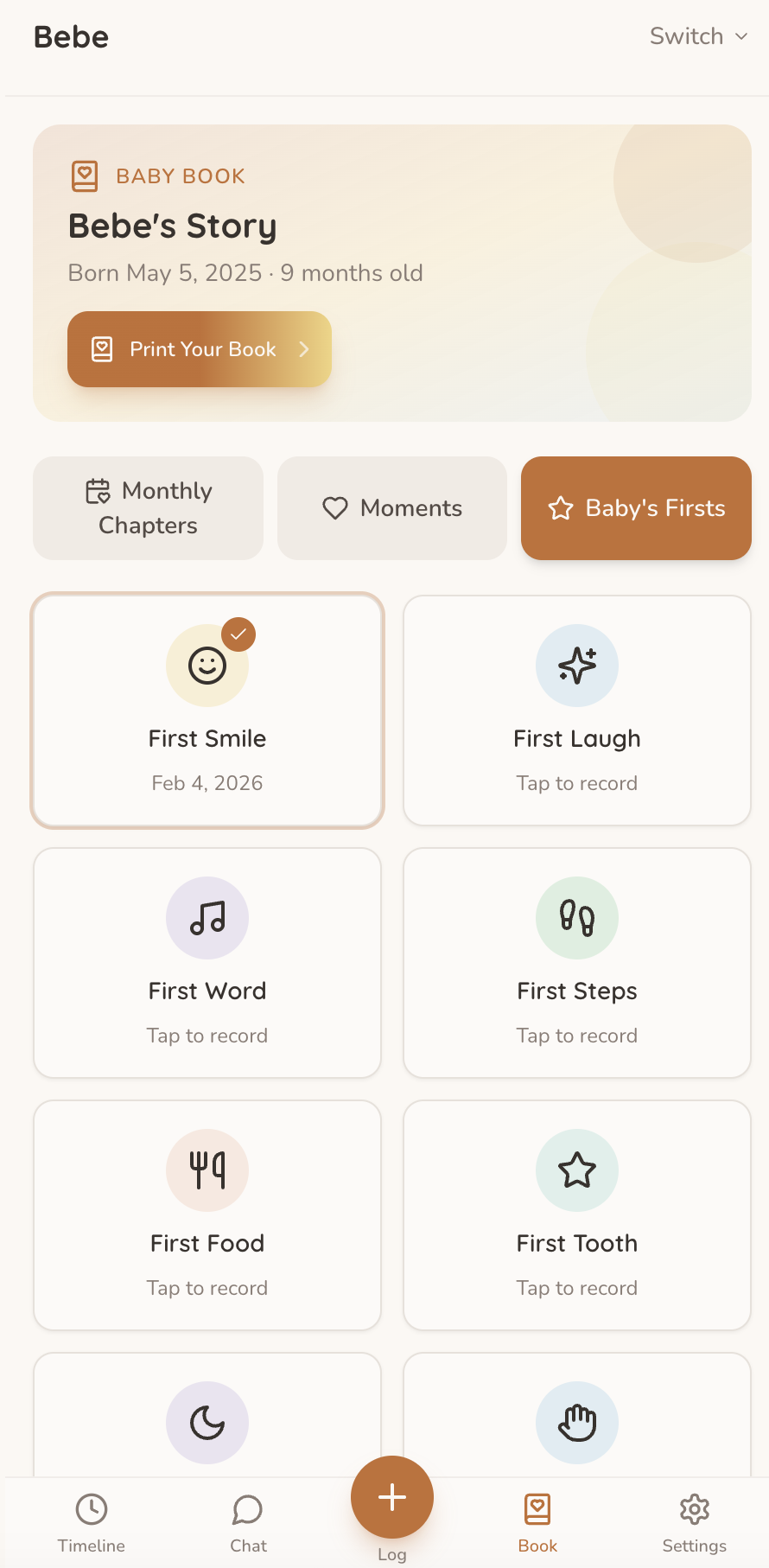The height and width of the screenshot is (1568, 769).
Task: Open the Log plus button
Action: point(391,1497)
